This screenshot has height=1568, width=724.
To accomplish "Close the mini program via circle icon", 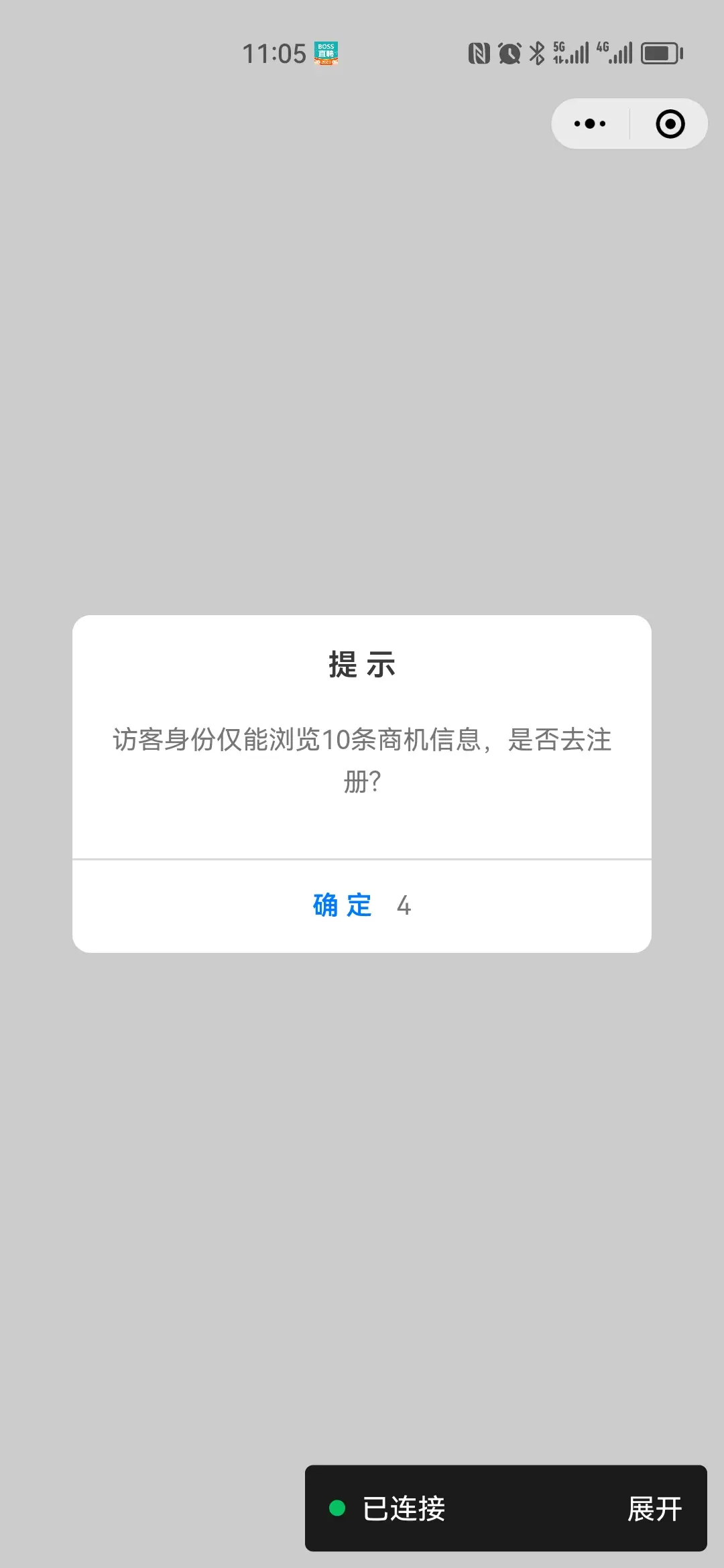I will click(x=670, y=124).
